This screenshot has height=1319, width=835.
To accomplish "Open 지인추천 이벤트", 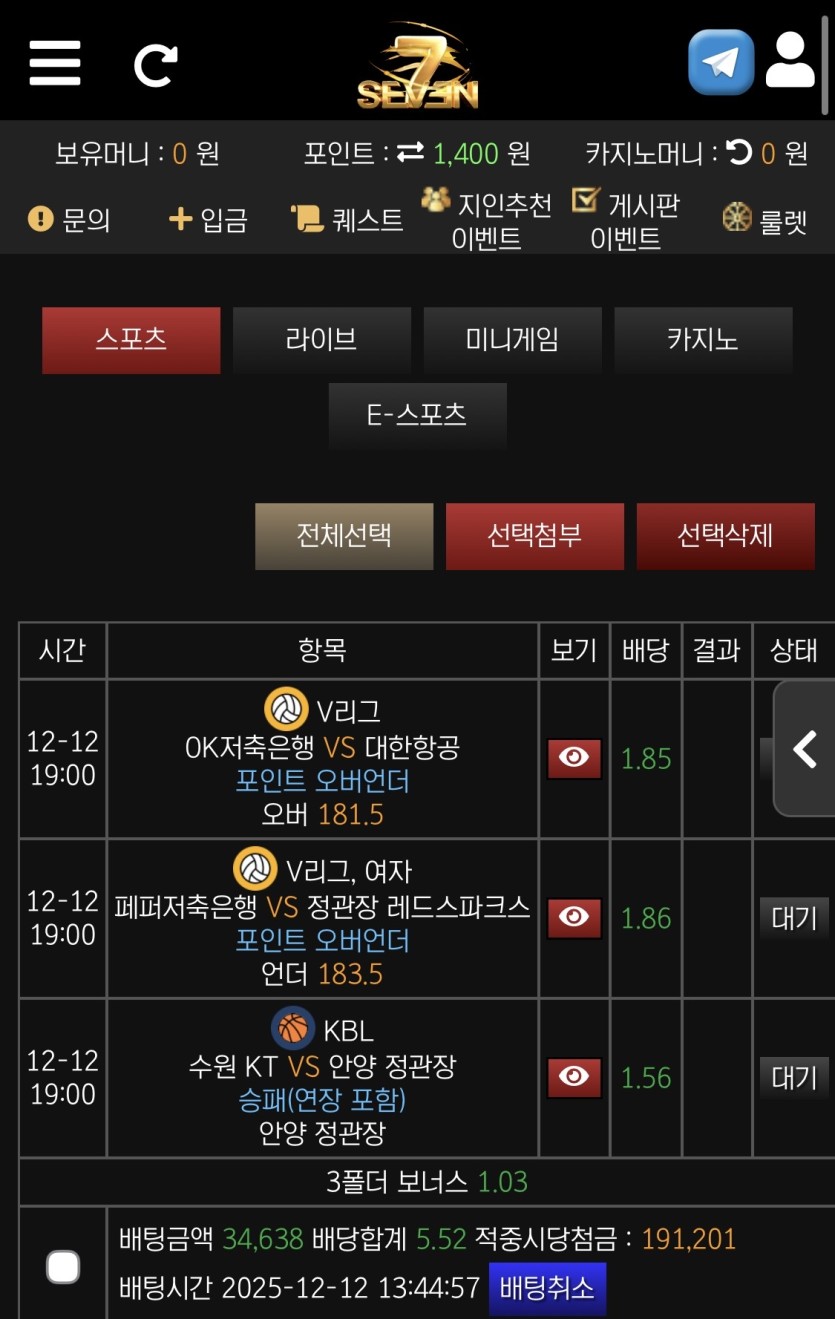I will click(487, 220).
